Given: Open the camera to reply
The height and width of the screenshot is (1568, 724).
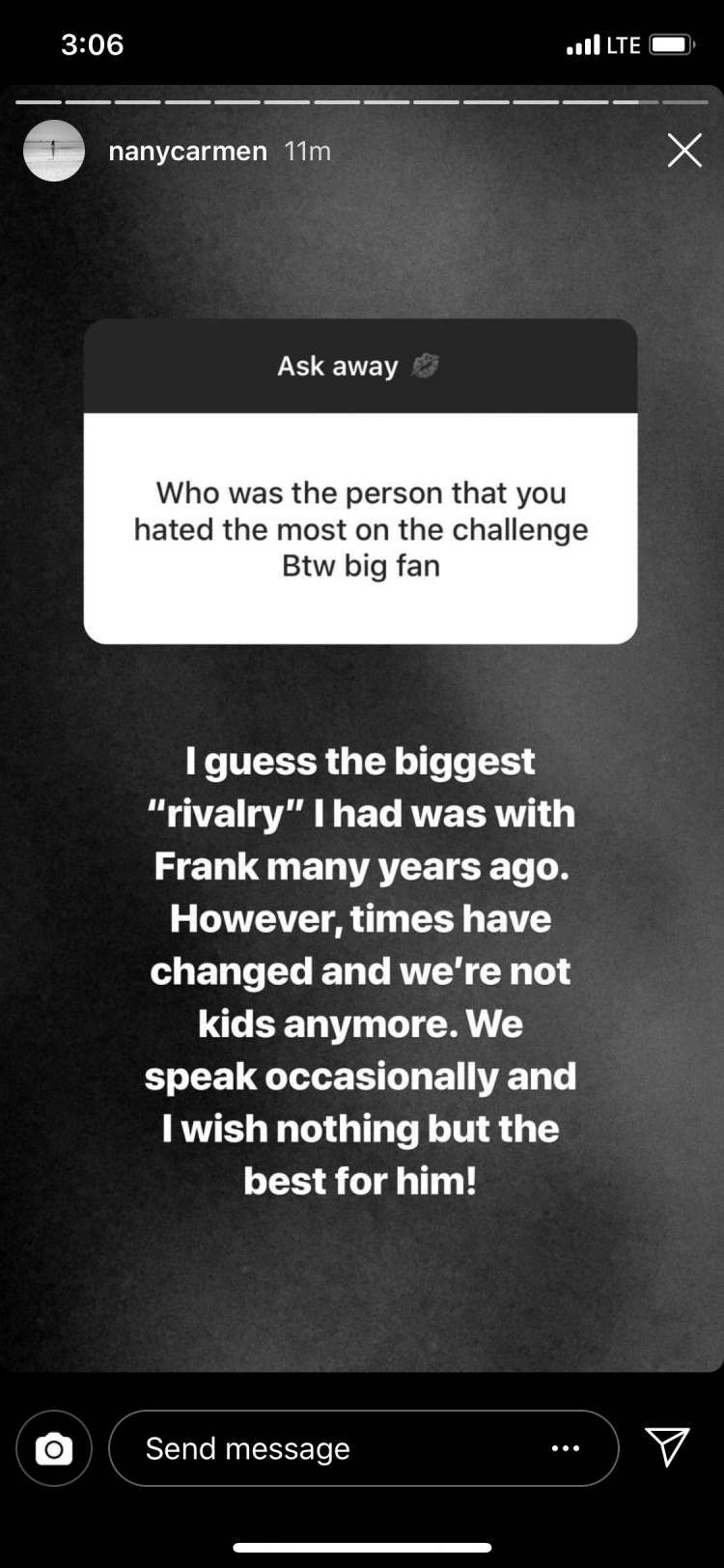Looking at the screenshot, I should pyautogui.click(x=54, y=1448).
